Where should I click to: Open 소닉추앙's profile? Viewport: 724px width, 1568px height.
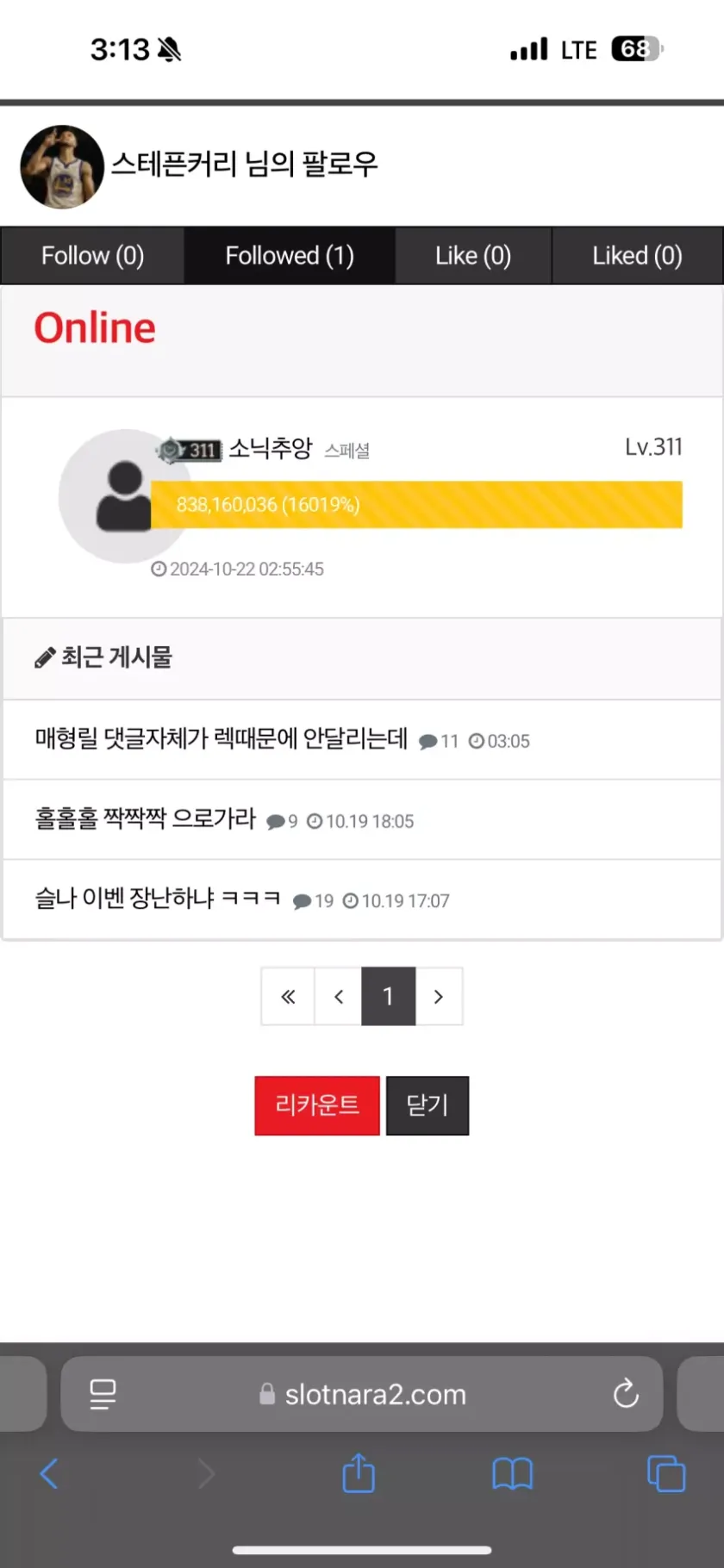tap(270, 449)
